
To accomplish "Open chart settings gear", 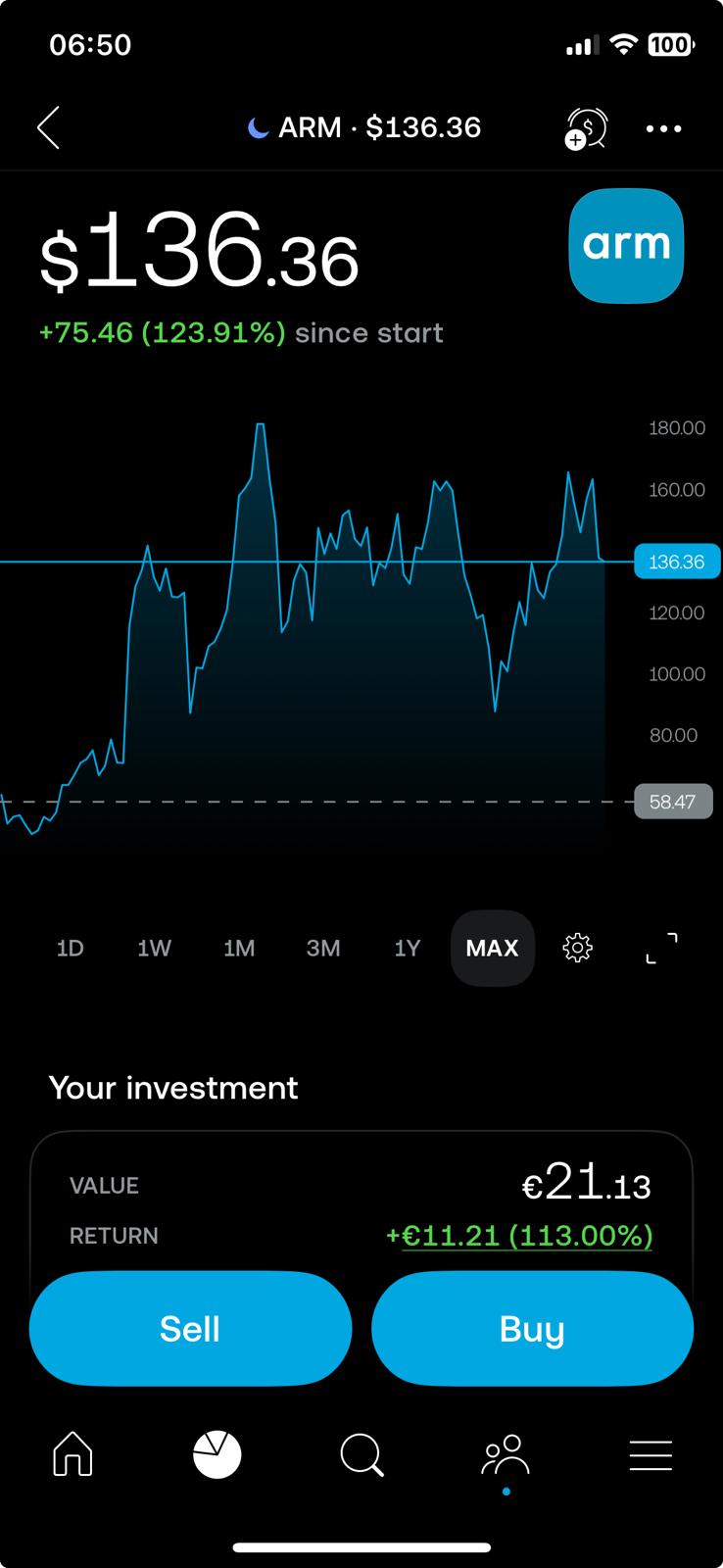I will [x=577, y=948].
